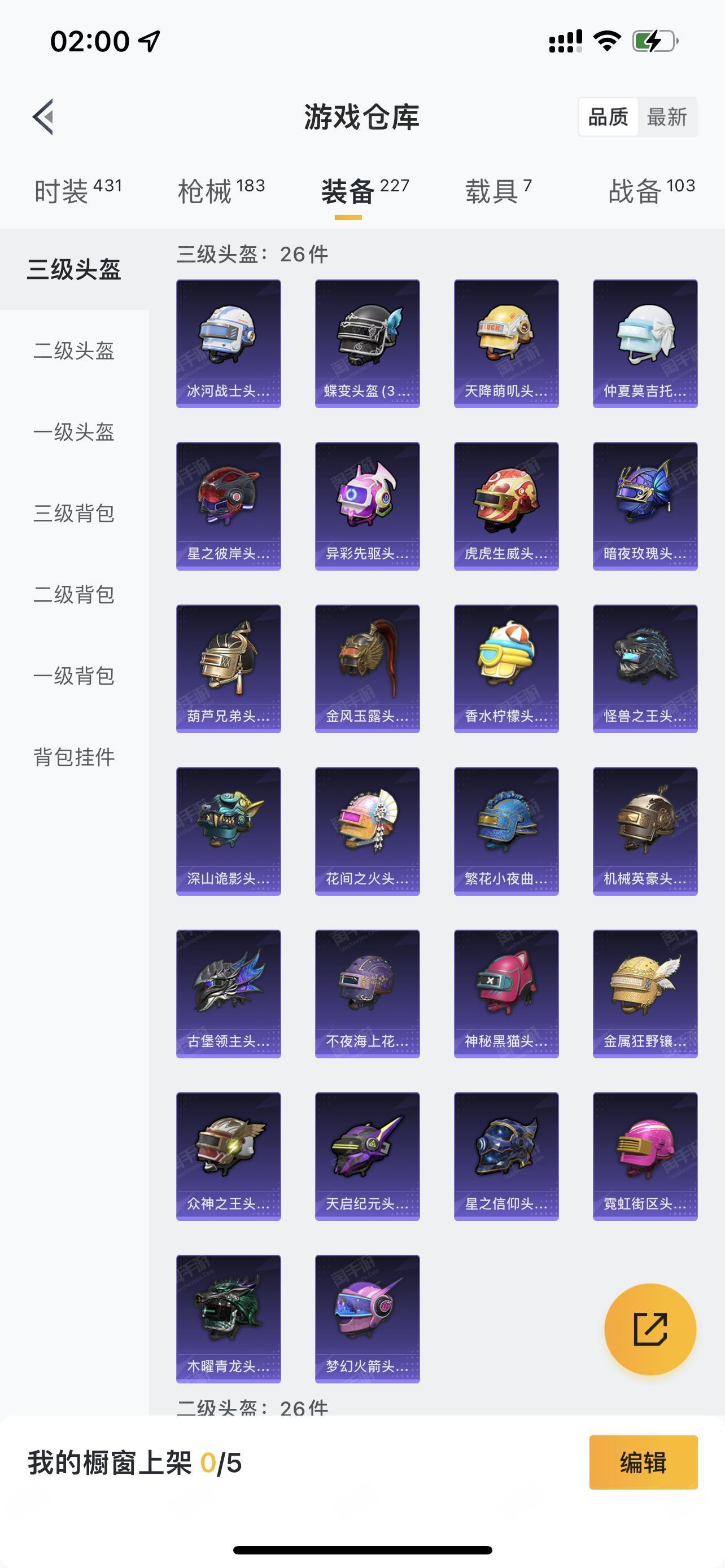Select the 霓虹街区 helmet
Viewport: 725px width, 1568px height.
pyautogui.click(x=645, y=1156)
